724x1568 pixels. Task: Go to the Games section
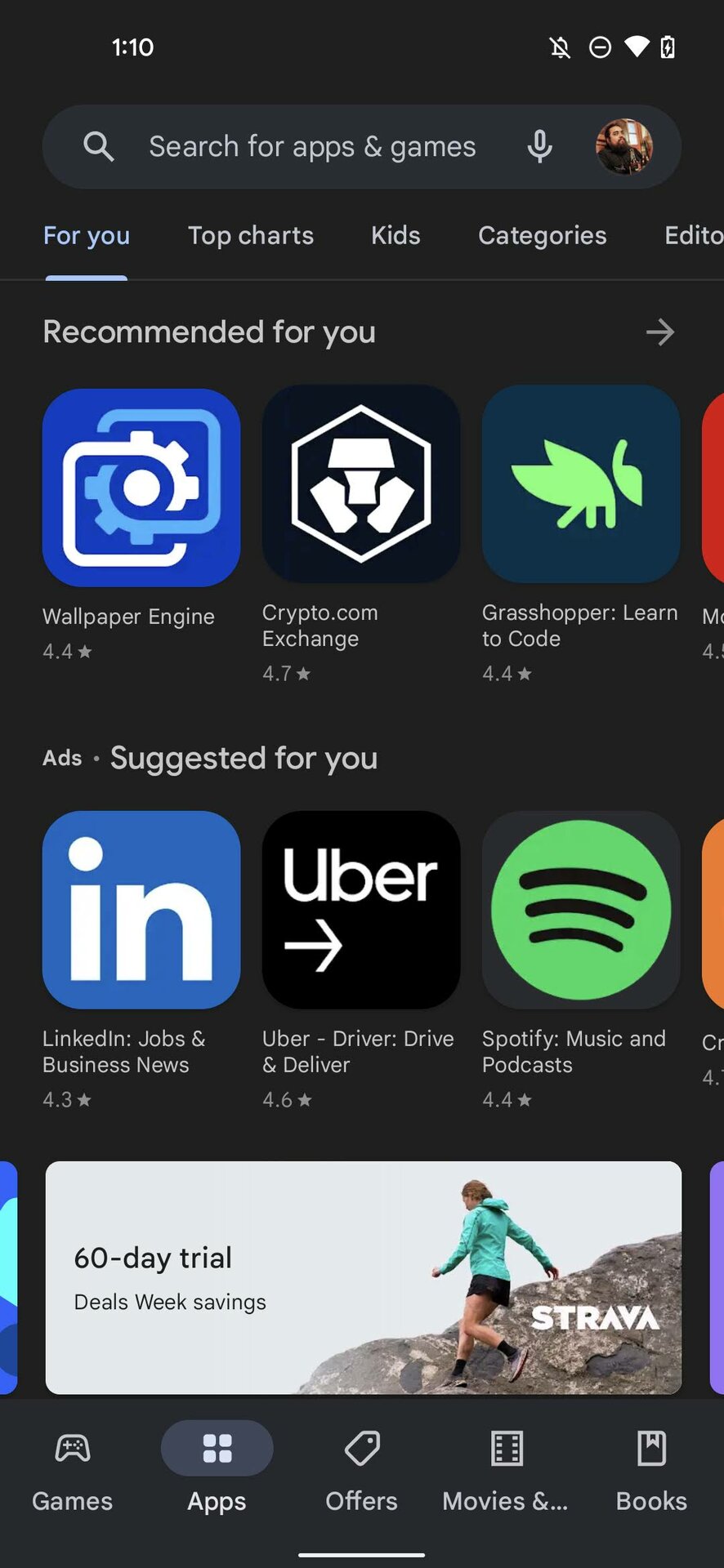pyautogui.click(x=73, y=1472)
